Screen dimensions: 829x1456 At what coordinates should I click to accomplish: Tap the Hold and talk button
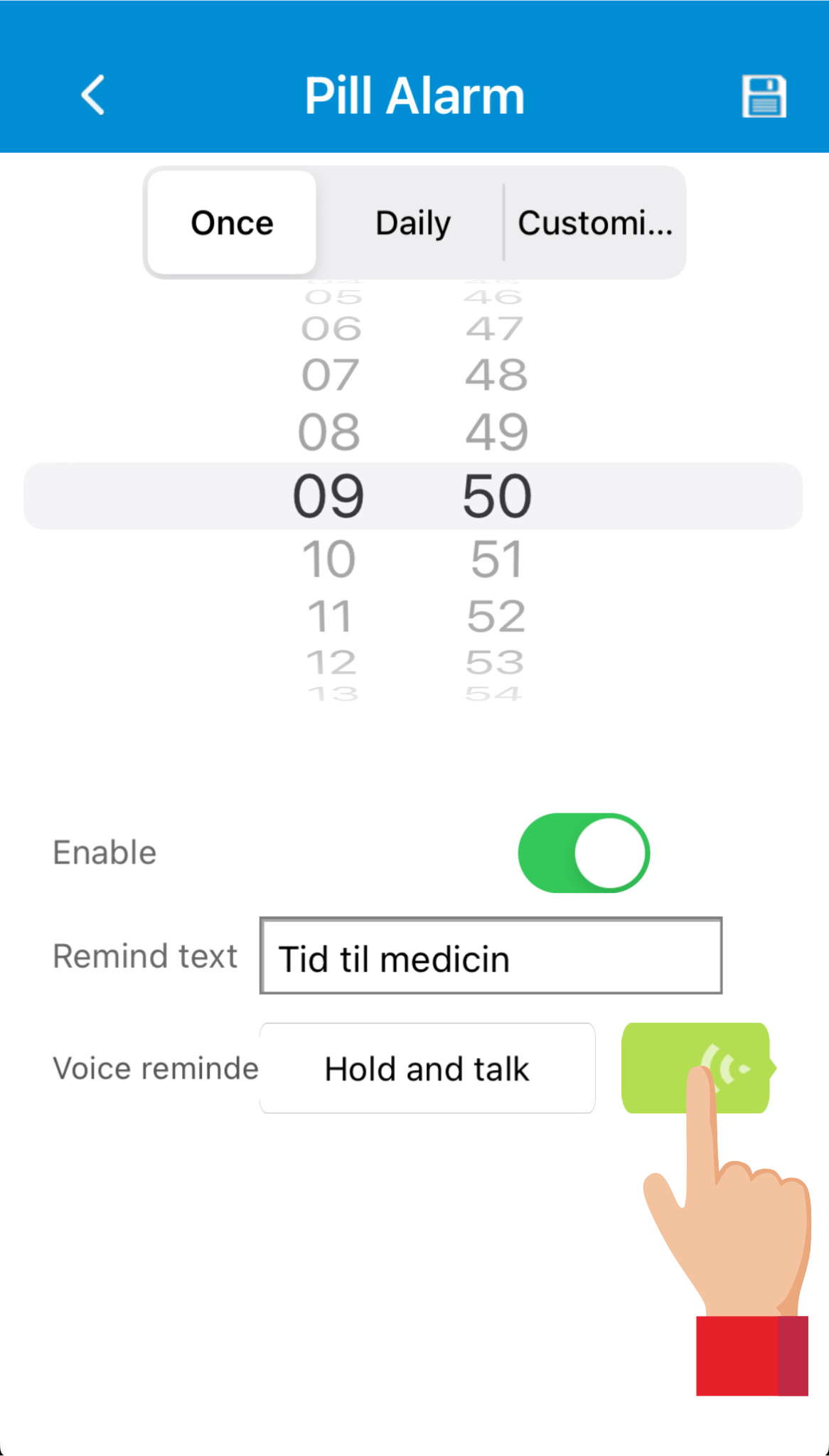[427, 1069]
